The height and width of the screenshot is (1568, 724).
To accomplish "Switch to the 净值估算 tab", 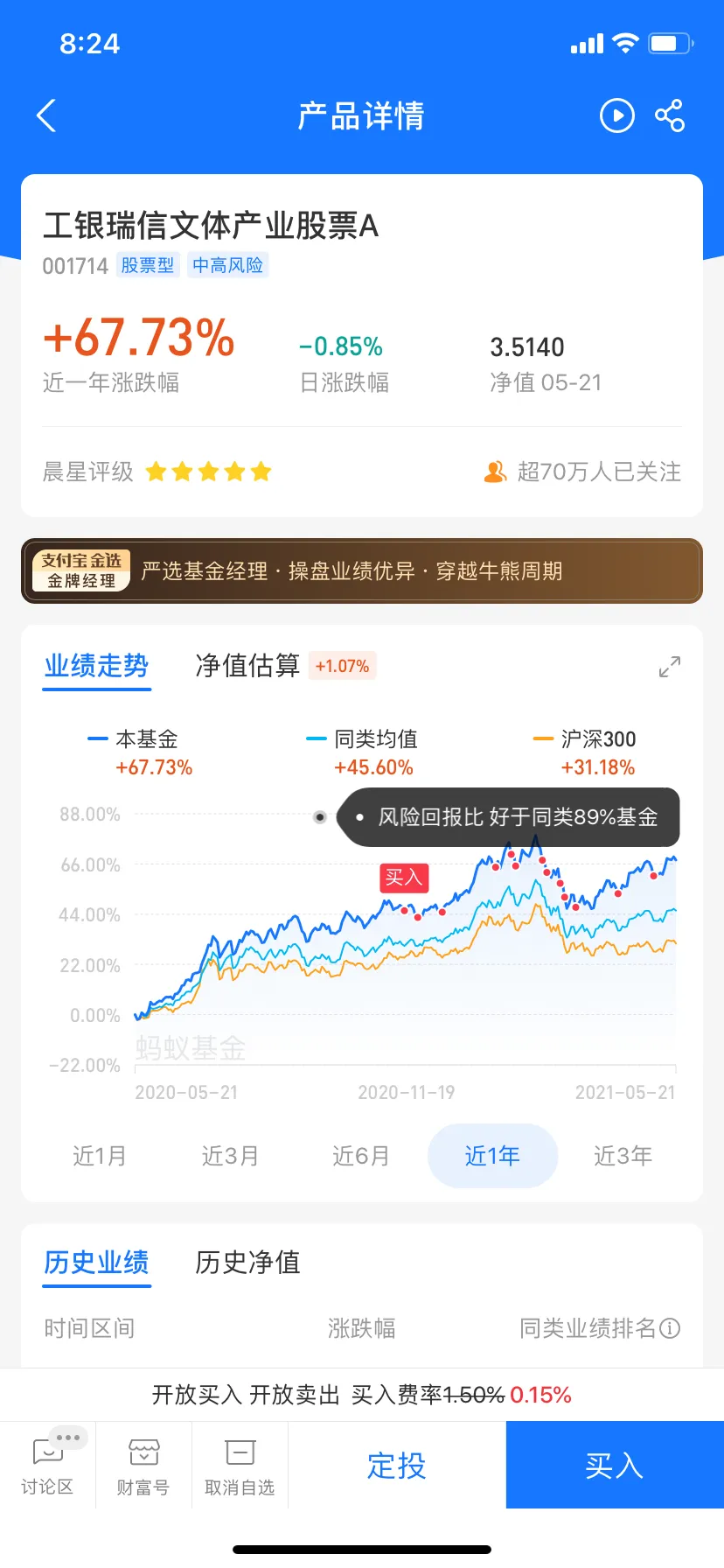I will tap(247, 666).
